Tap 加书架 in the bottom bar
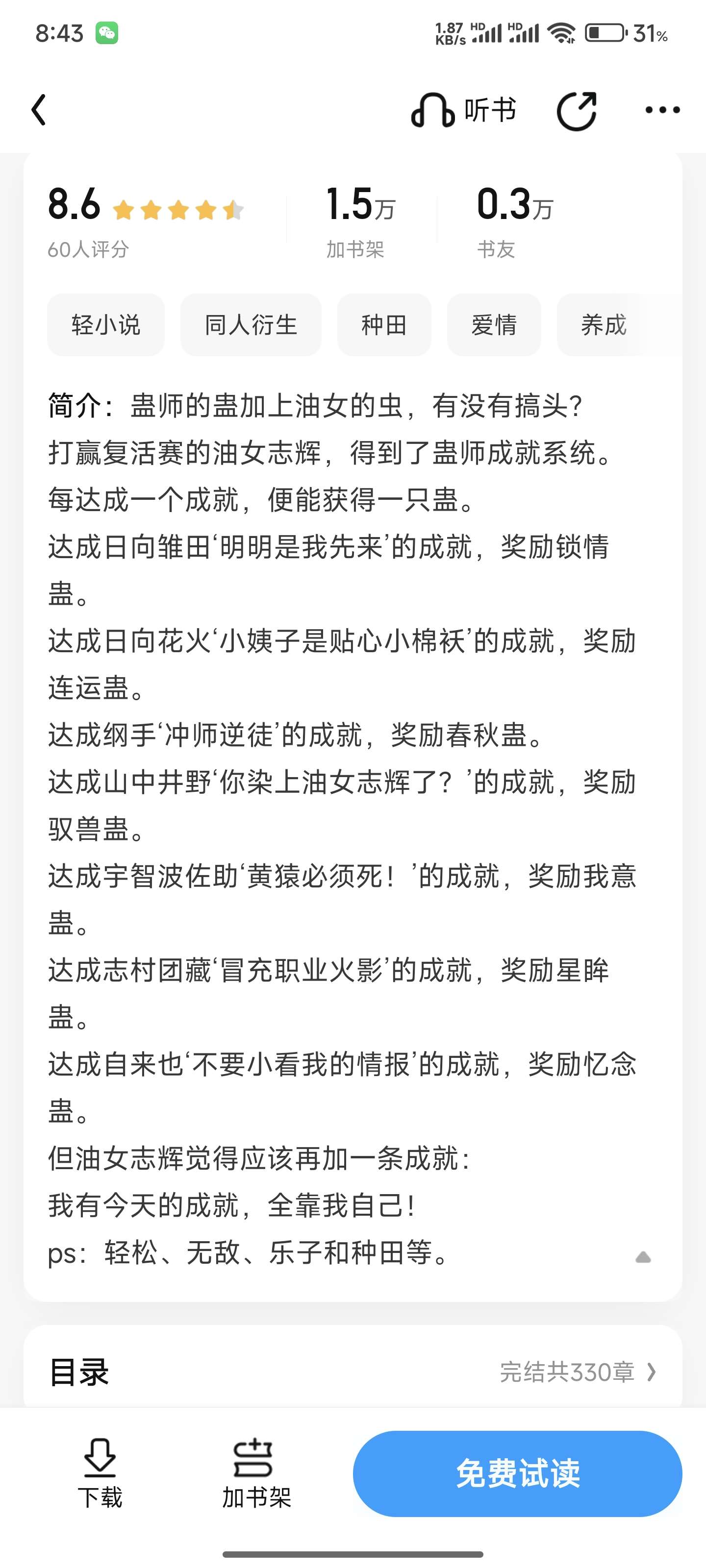706x1568 pixels. click(x=256, y=1473)
